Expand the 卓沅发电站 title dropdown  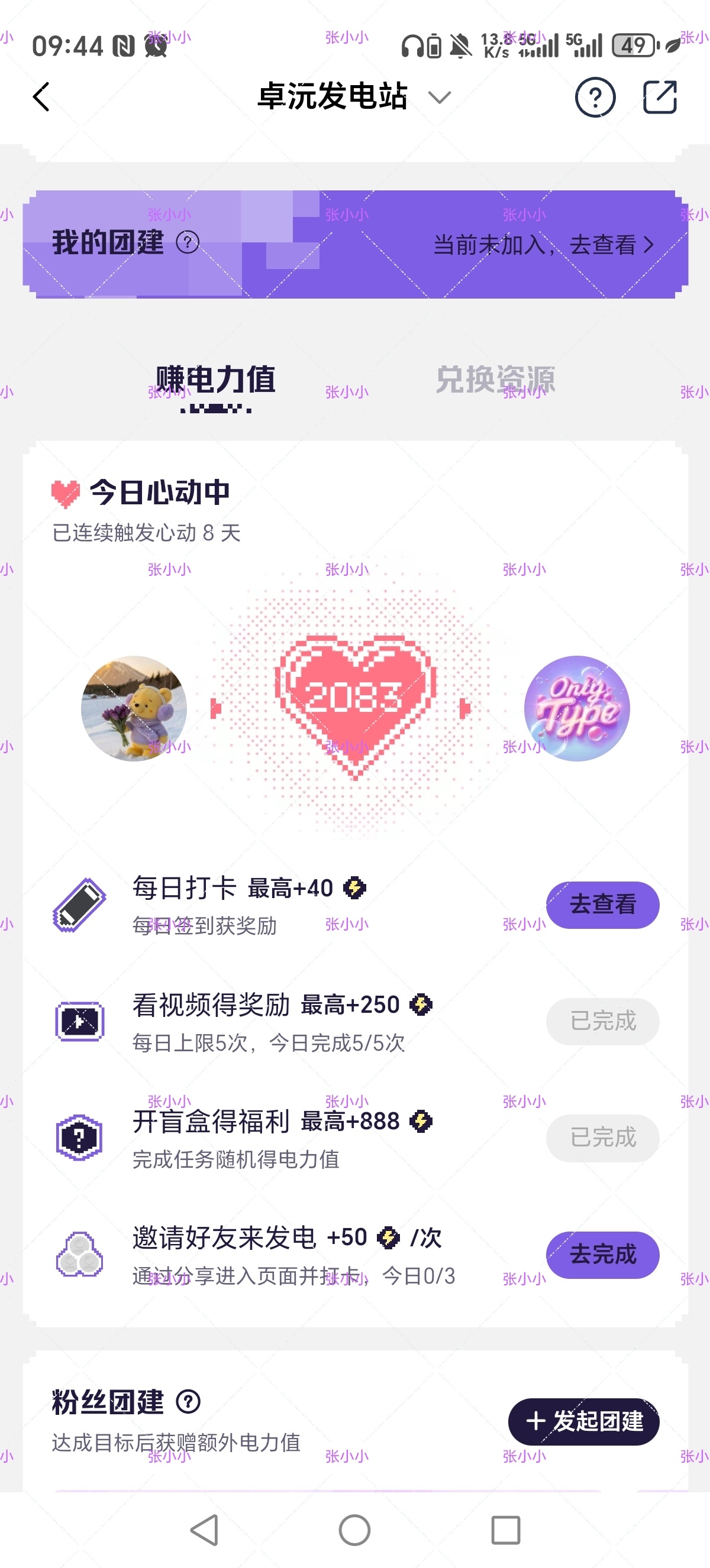440,98
